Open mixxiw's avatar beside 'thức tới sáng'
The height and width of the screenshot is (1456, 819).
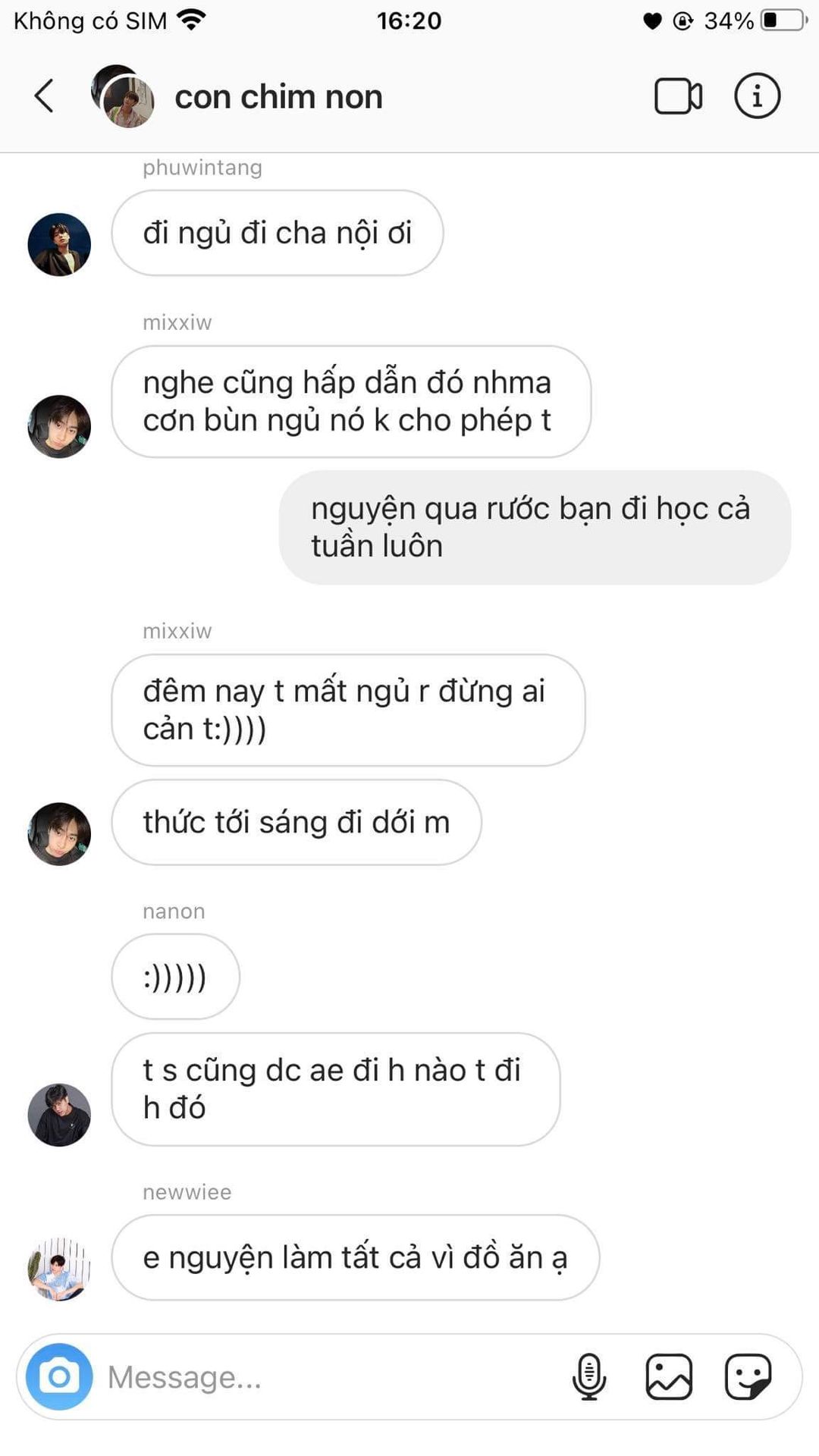coord(59,833)
